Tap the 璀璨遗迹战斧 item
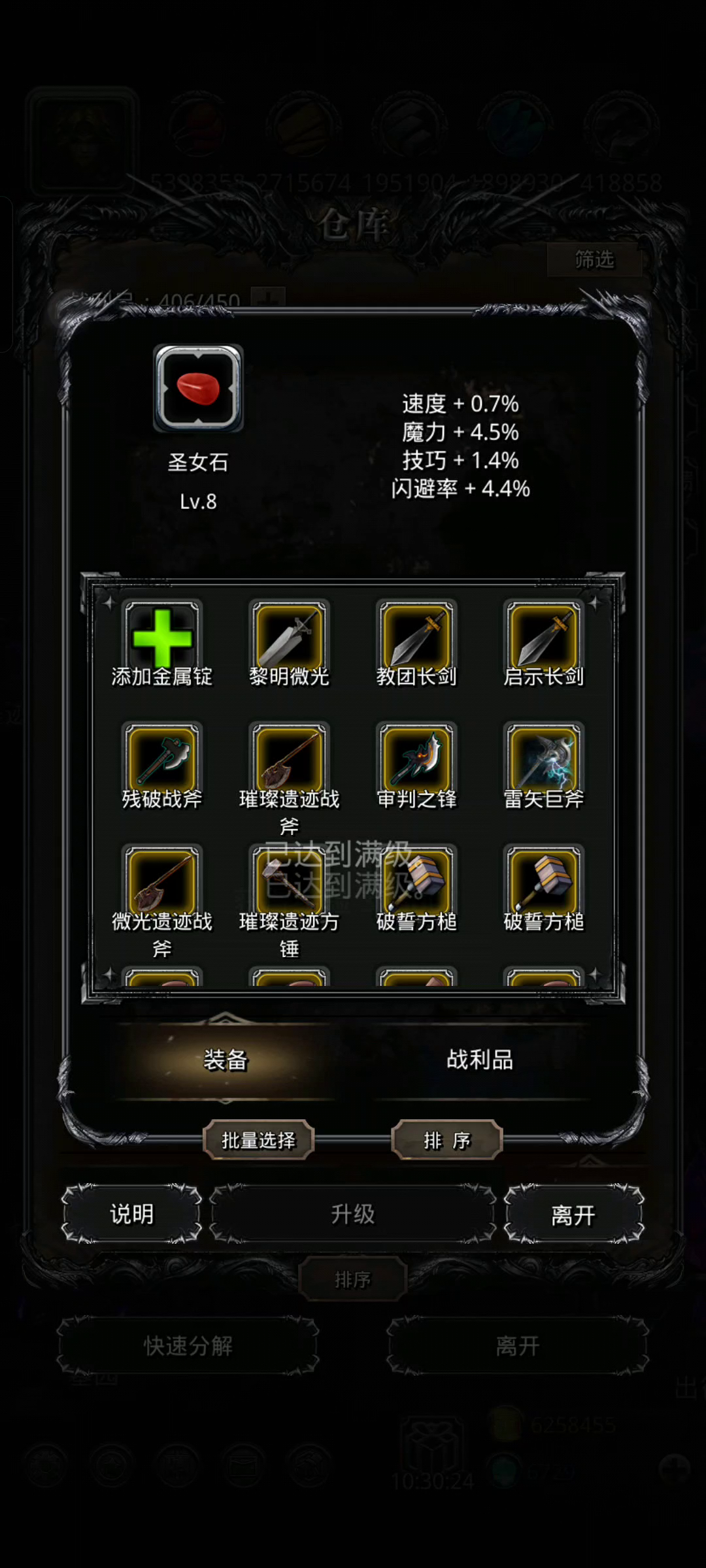The width and height of the screenshot is (706, 1568). tap(289, 777)
